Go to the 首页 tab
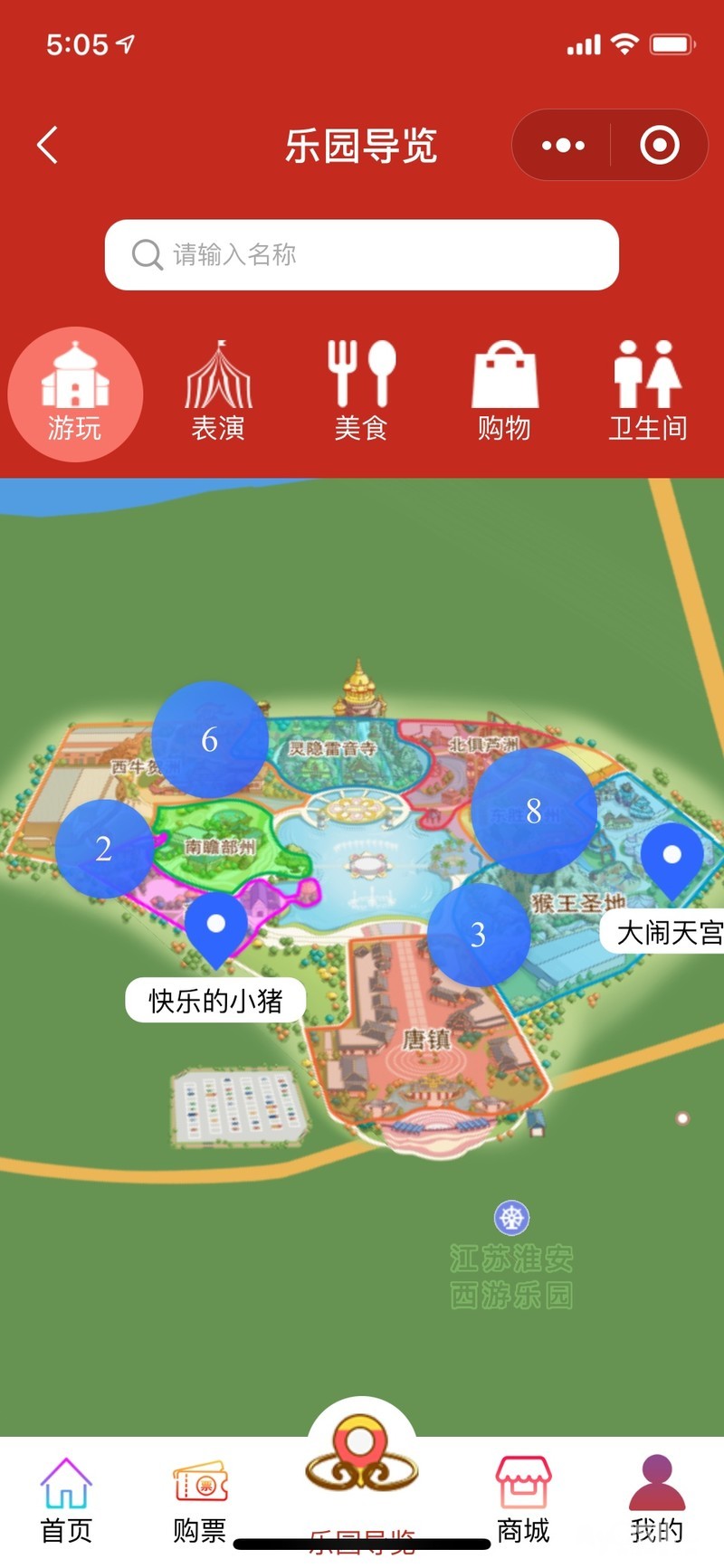This screenshot has width=724, height=1568. point(66,1502)
